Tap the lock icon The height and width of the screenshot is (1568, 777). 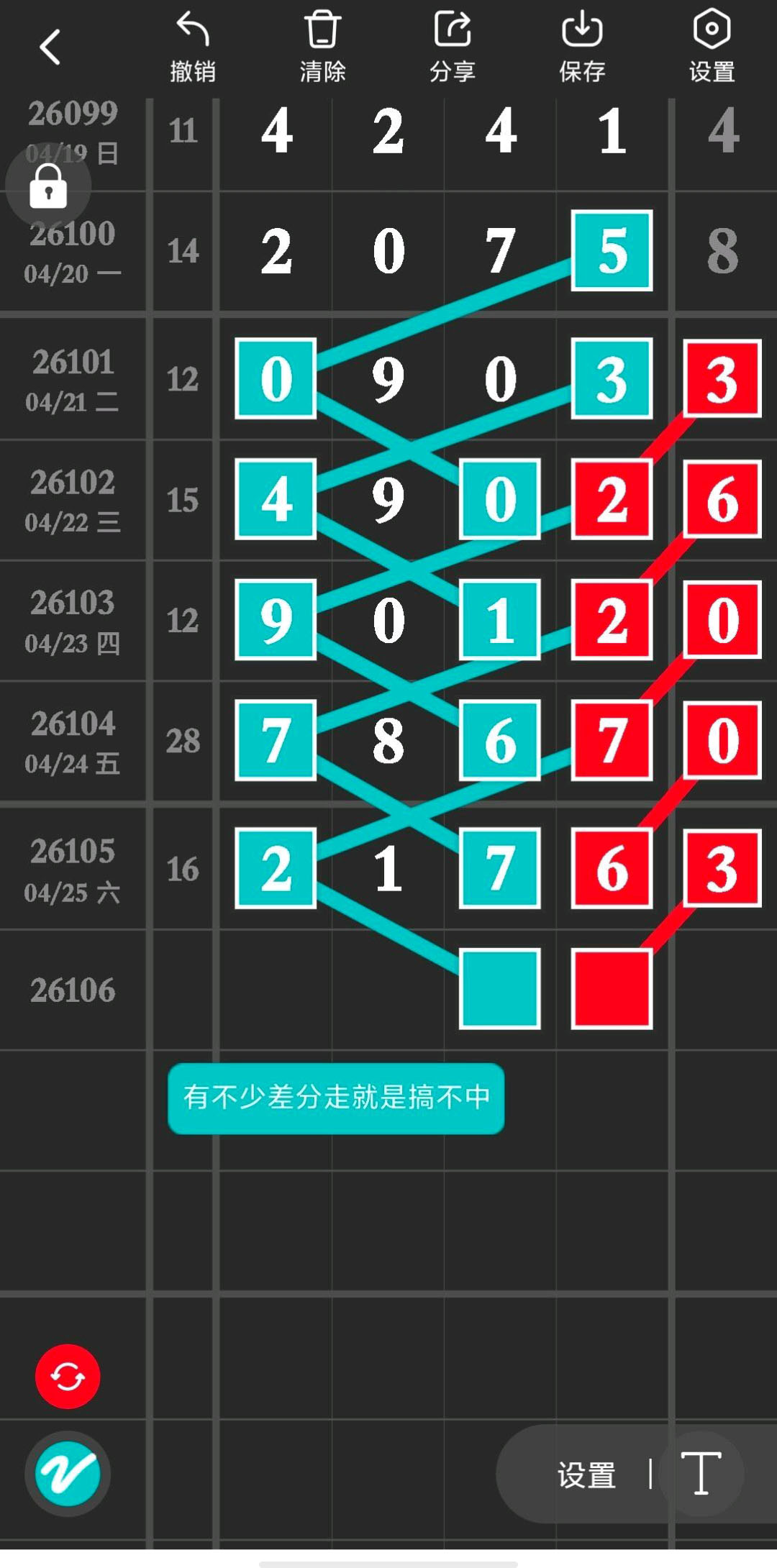pyautogui.click(x=48, y=186)
